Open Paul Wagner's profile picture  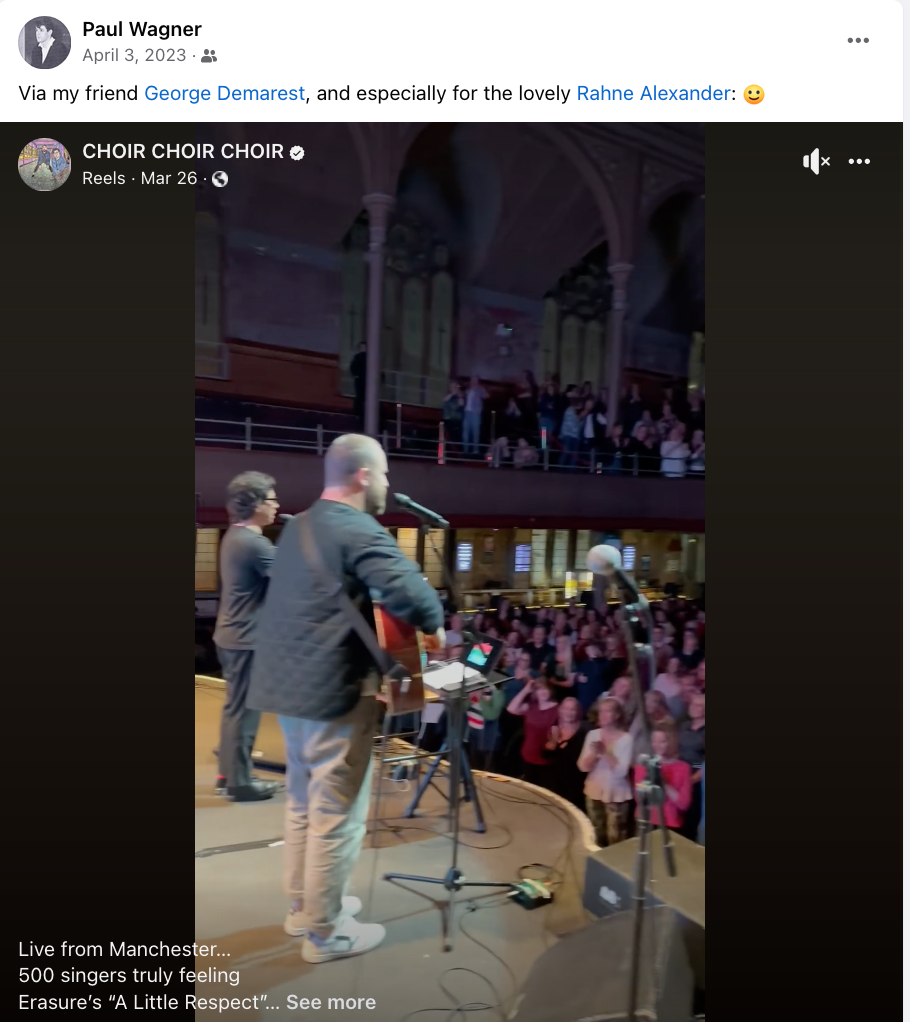tap(44, 43)
